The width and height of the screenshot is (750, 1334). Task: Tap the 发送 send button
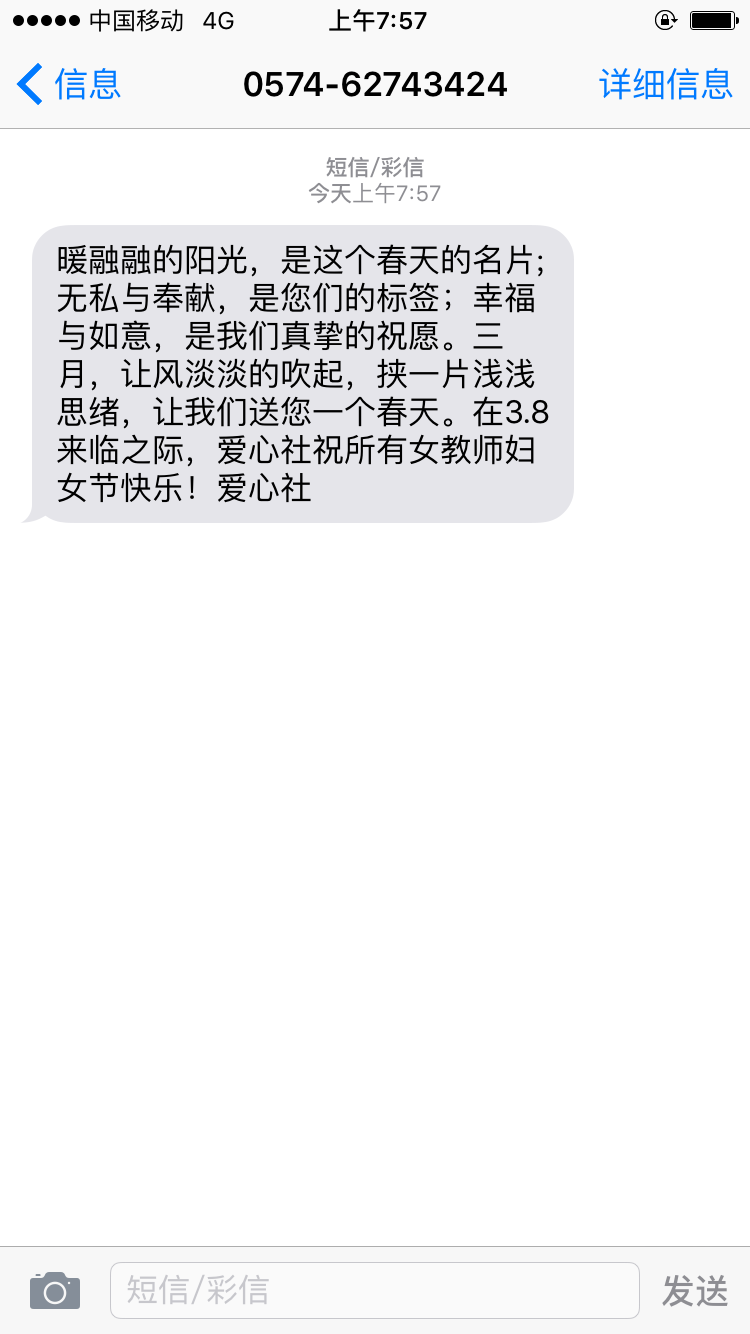click(x=695, y=1291)
